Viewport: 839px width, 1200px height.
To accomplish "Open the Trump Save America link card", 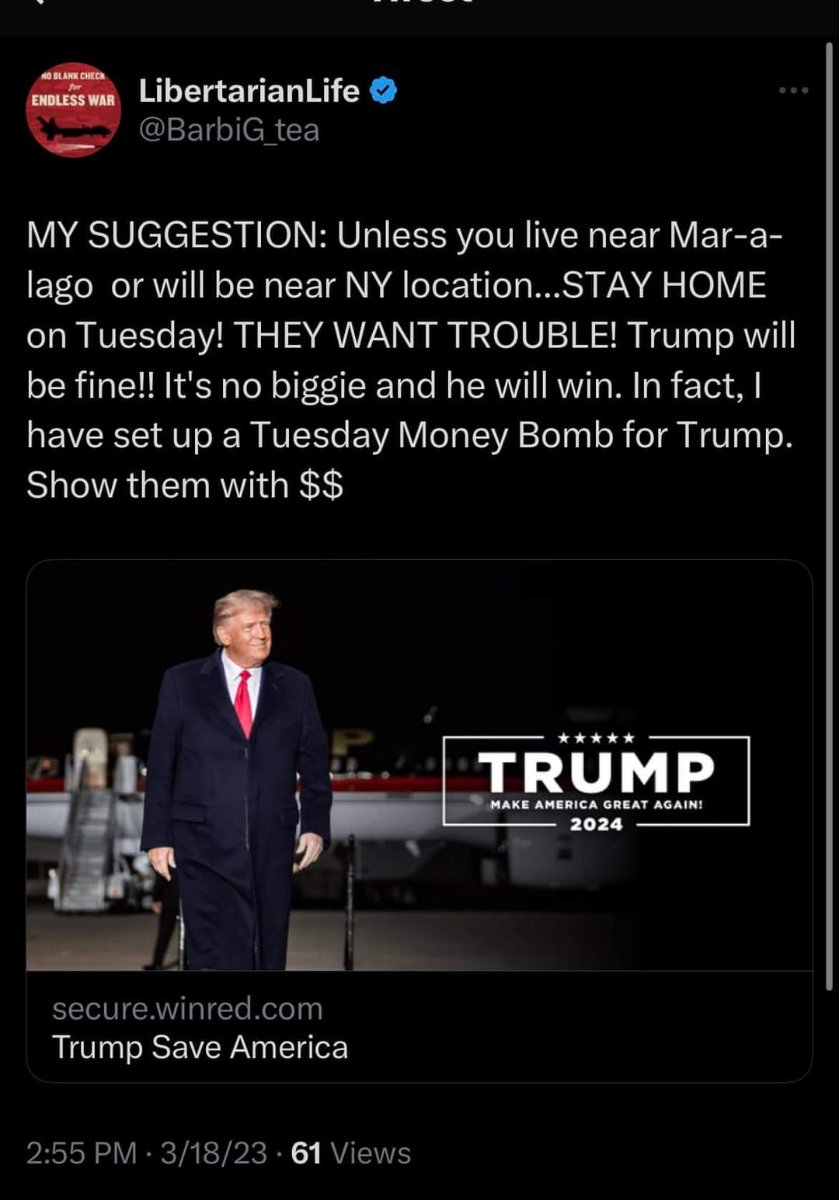I will coord(419,820).
